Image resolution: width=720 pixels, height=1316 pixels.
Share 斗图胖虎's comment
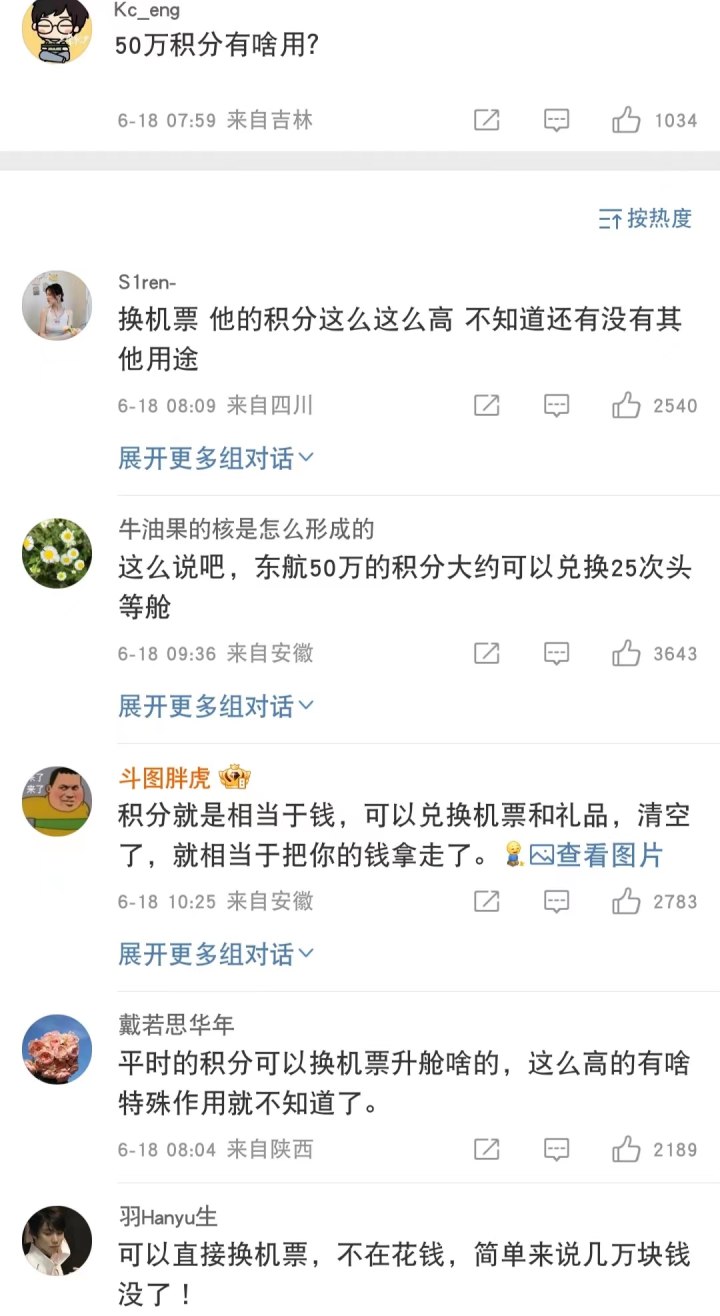pyautogui.click(x=486, y=902)
